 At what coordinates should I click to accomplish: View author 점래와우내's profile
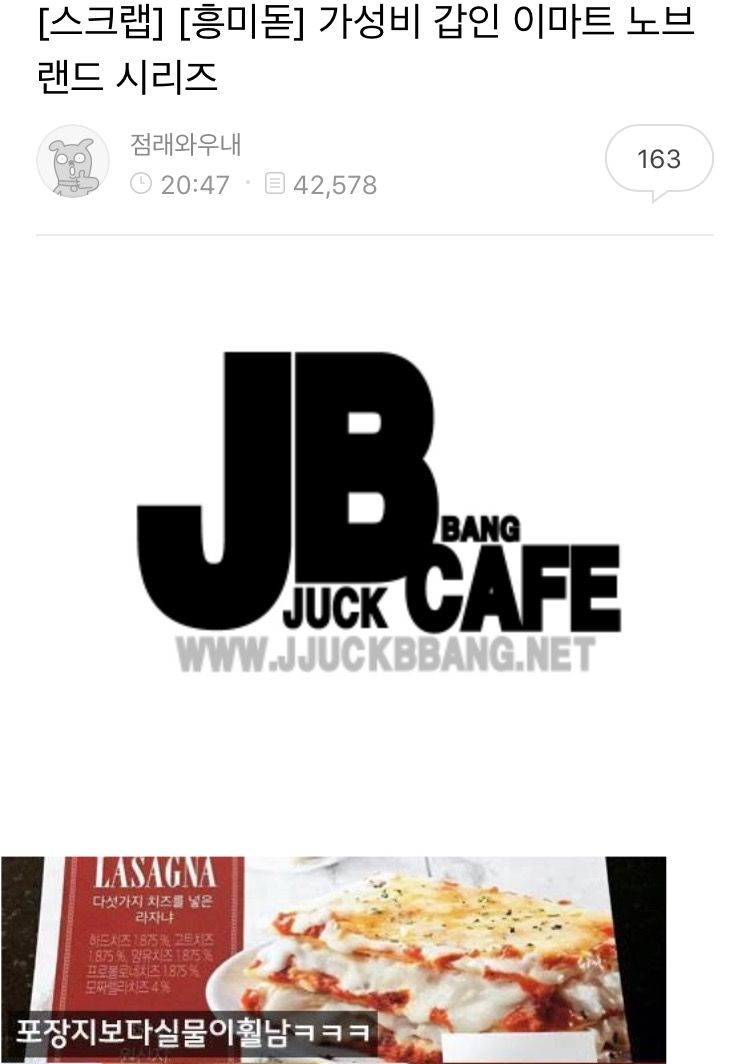(186, 144)
